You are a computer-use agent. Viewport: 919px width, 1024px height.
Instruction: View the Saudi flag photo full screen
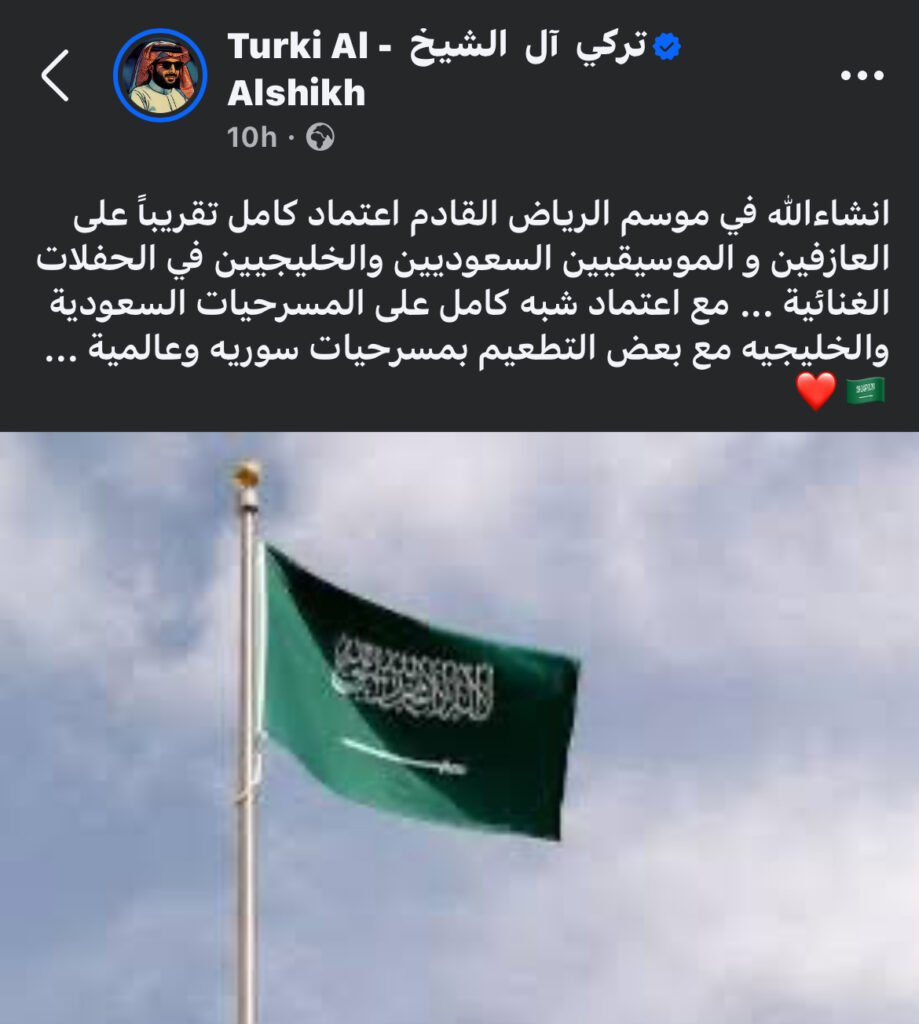[459, 727]
